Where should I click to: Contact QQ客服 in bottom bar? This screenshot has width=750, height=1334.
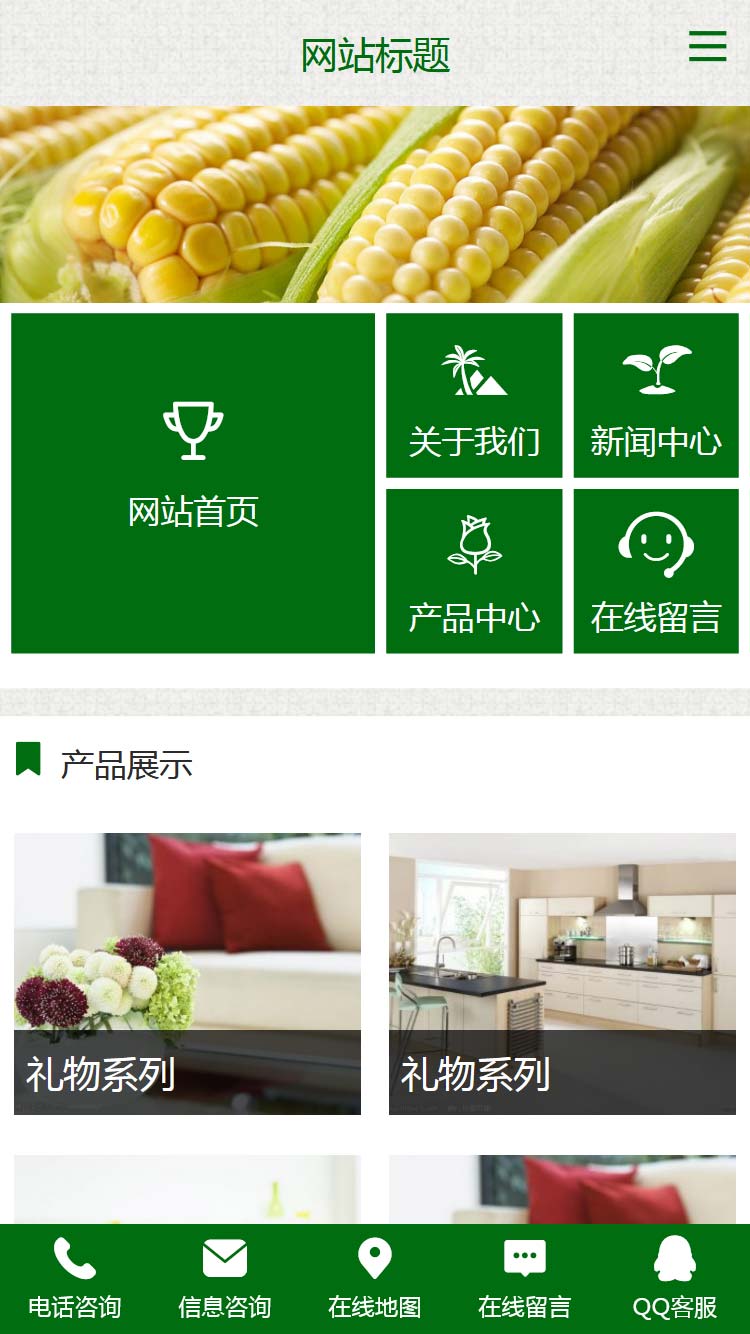pos(675,1279)
